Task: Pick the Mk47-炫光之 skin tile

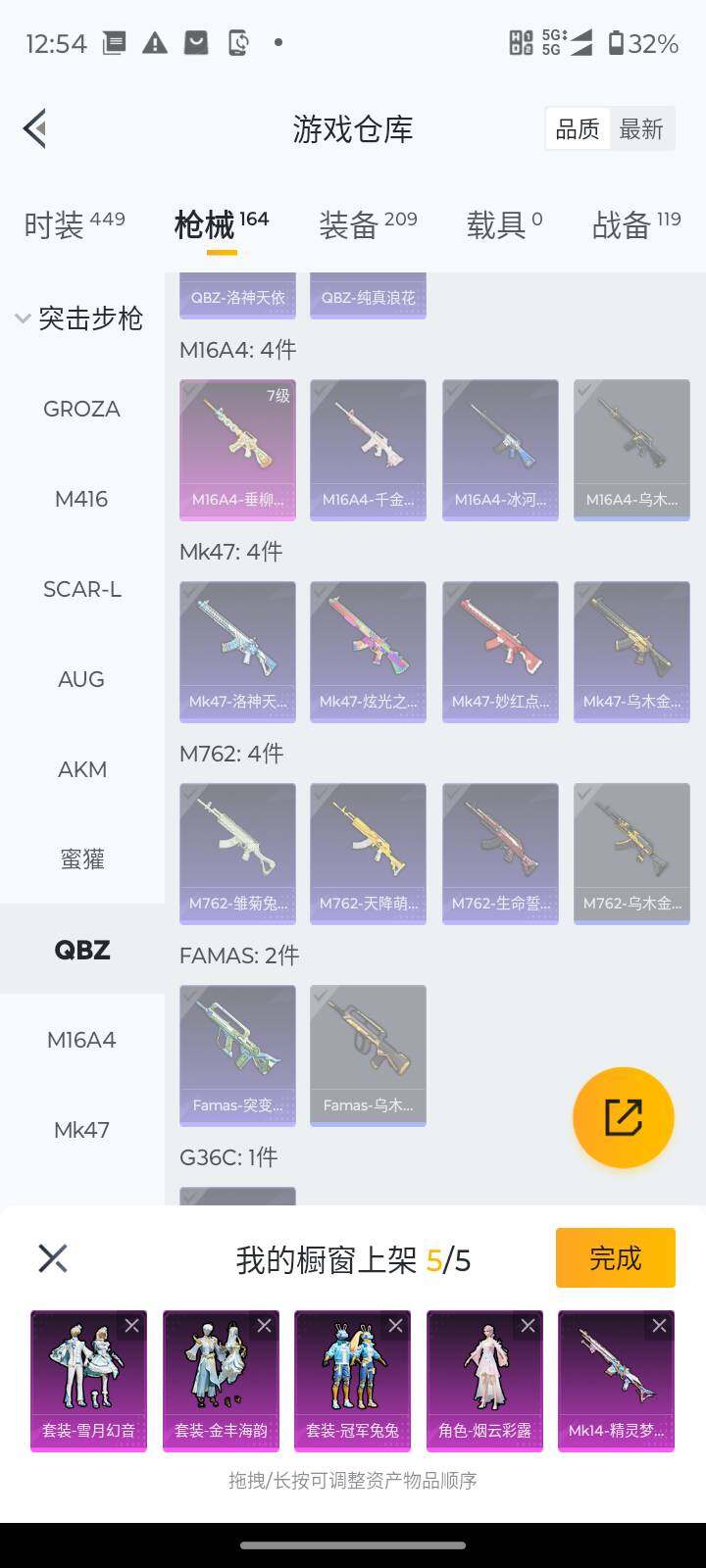Action: pyautogui.click(x=368, y=652)
